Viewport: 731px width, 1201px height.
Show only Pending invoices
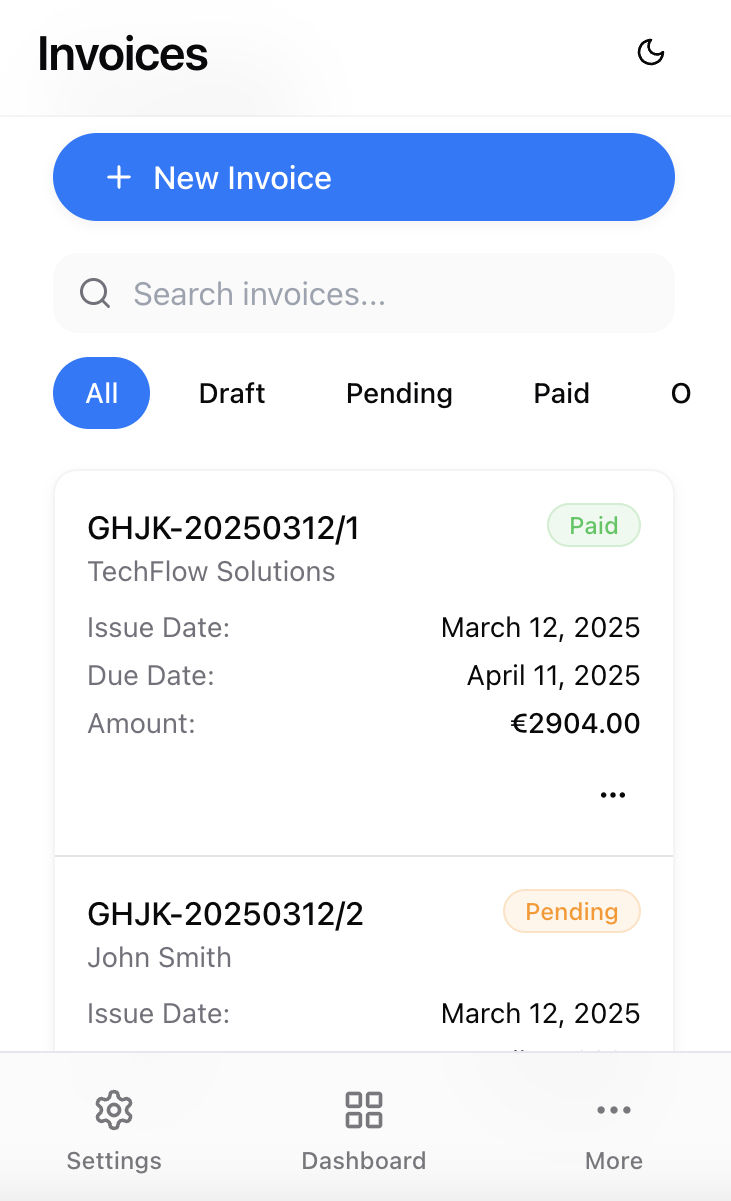pos(399,393)
